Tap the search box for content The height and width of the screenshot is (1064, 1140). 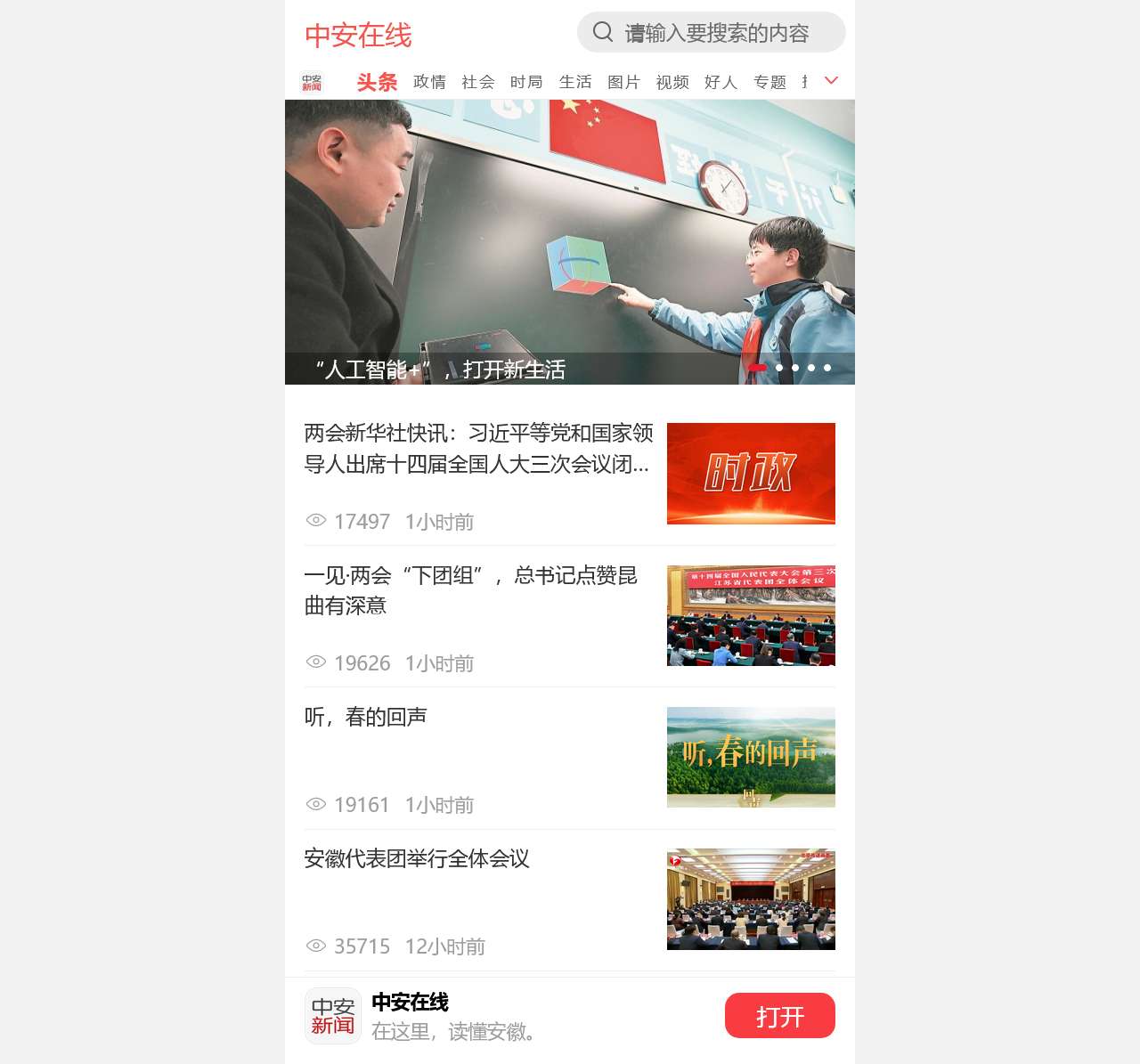(x=715, y=33)
